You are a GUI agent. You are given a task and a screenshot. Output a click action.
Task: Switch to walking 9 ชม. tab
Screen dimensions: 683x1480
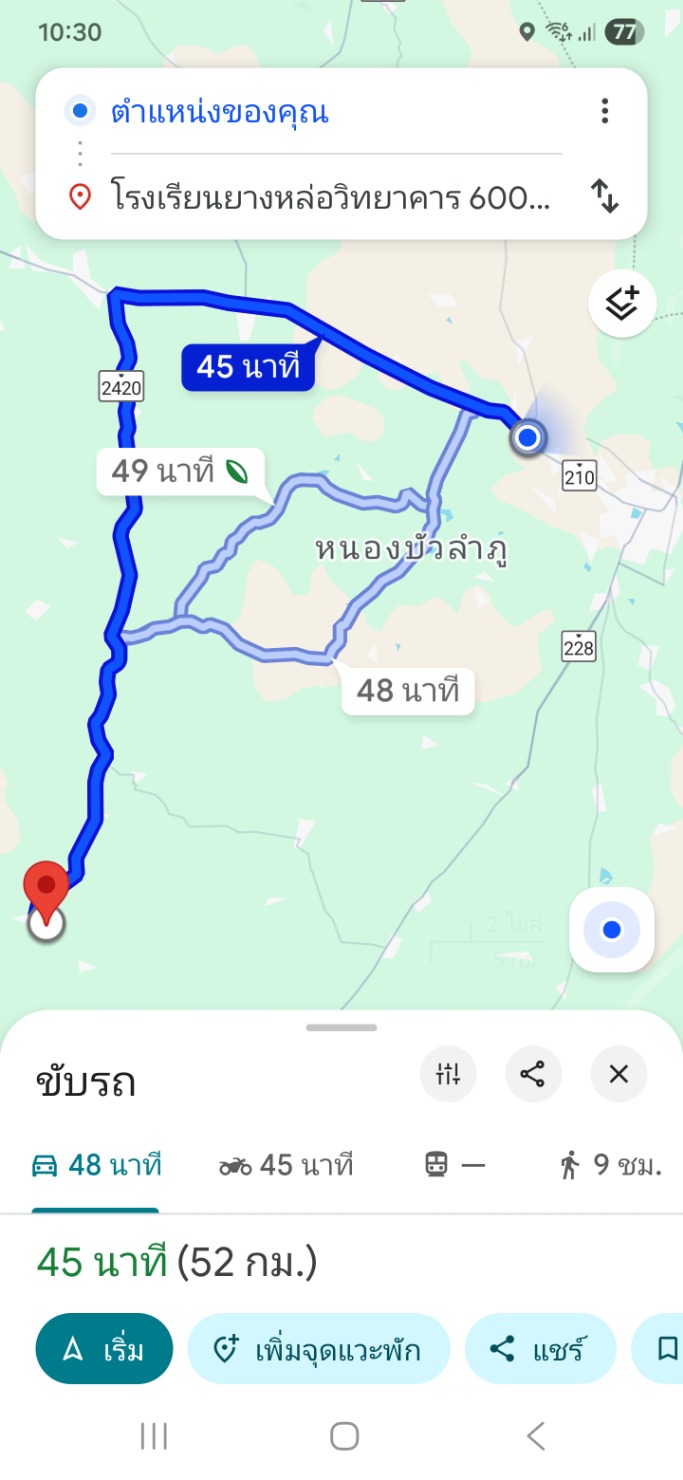(x=610, y=1166)
